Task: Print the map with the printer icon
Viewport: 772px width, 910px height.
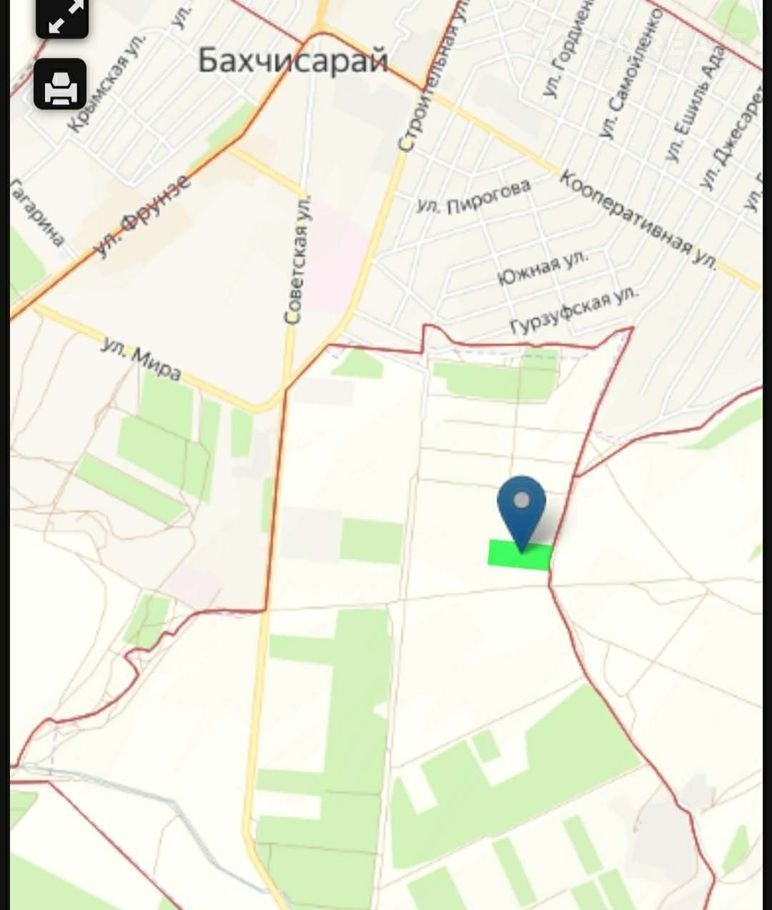Action: tap(61, 86)
